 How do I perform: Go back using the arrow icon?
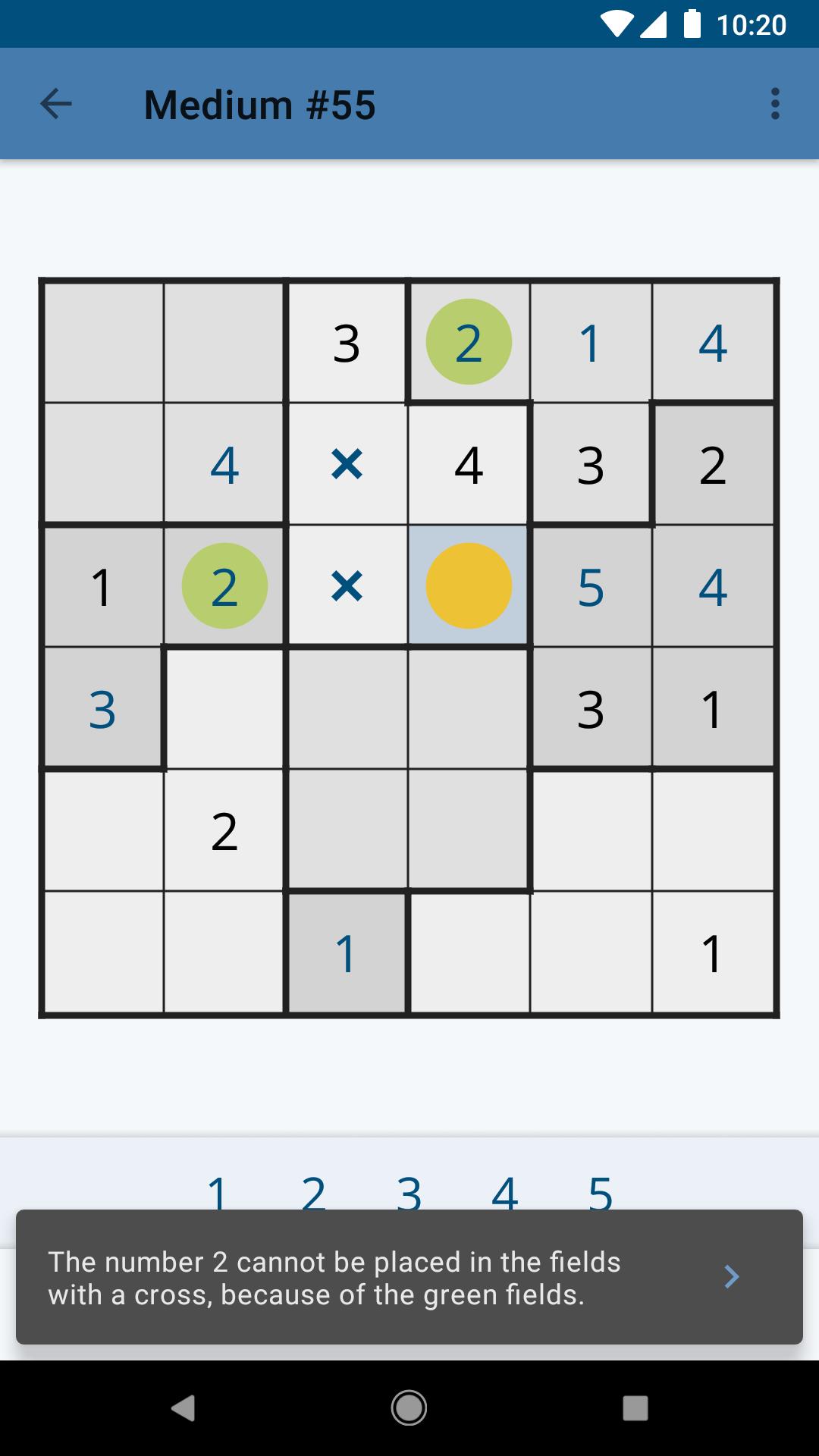56,104
